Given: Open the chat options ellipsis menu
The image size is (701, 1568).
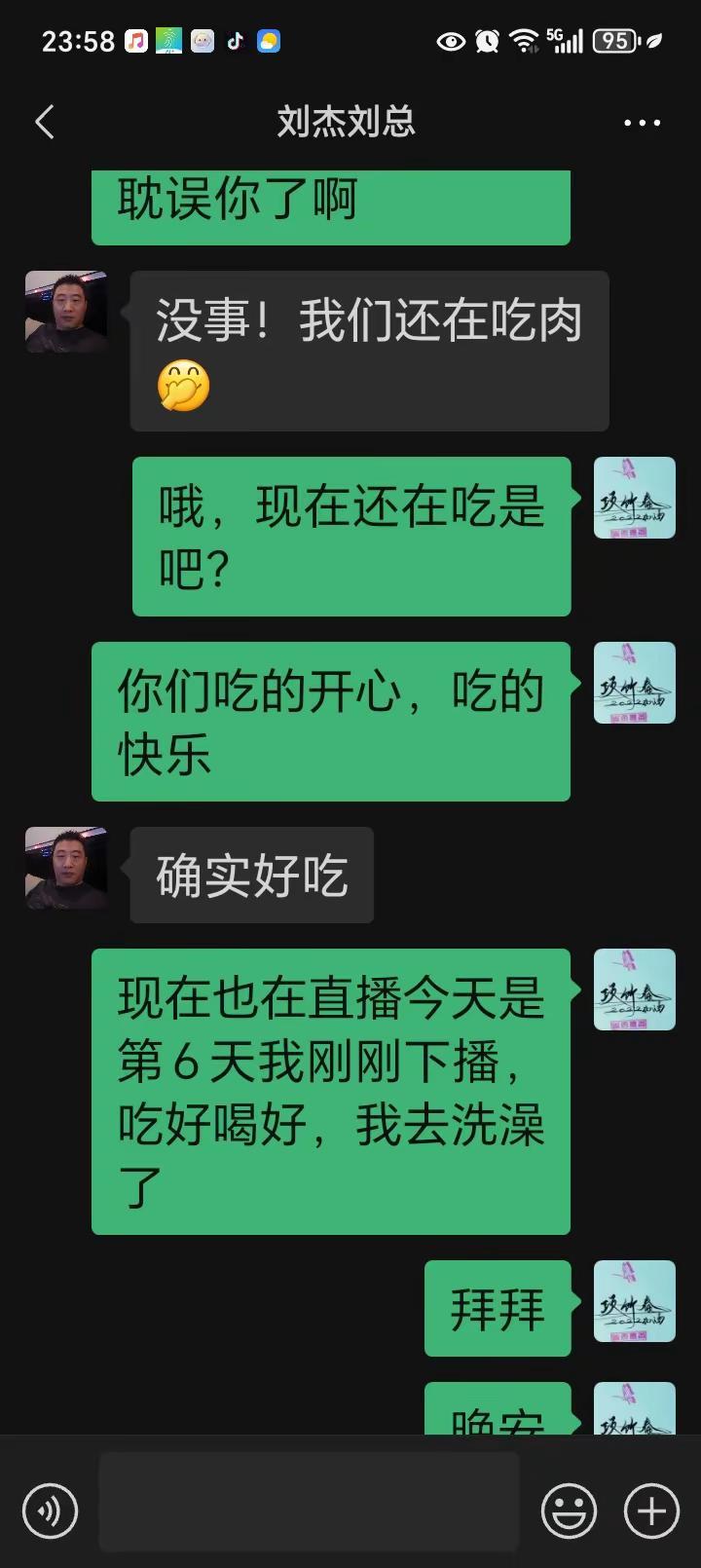Looking at the screenshot, I should coord(643,121).
